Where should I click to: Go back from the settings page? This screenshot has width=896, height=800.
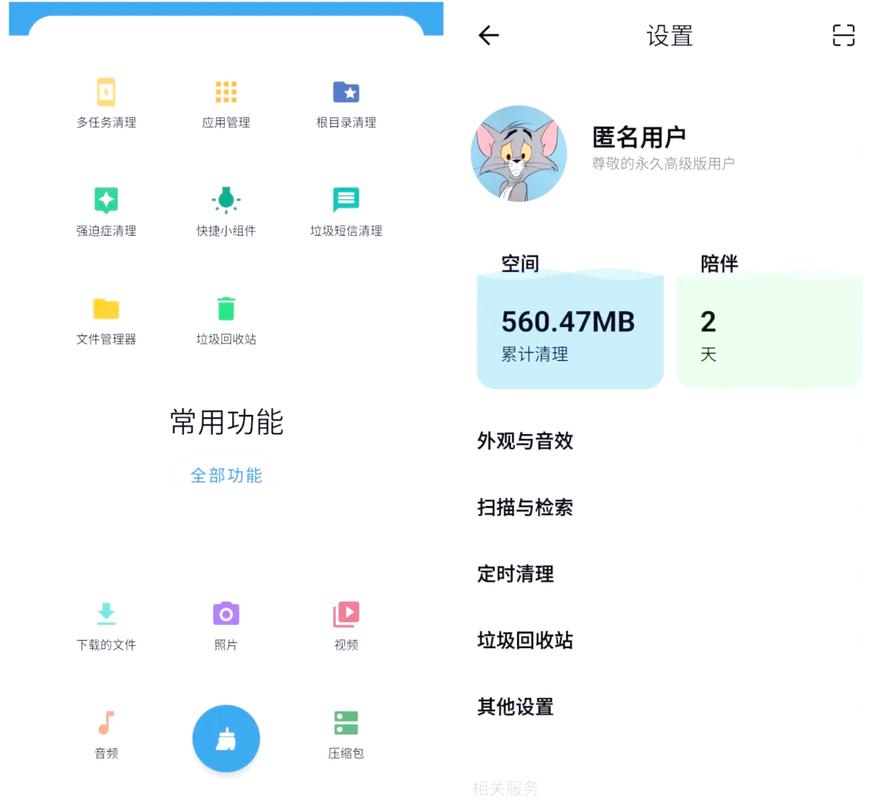point(488,36)
